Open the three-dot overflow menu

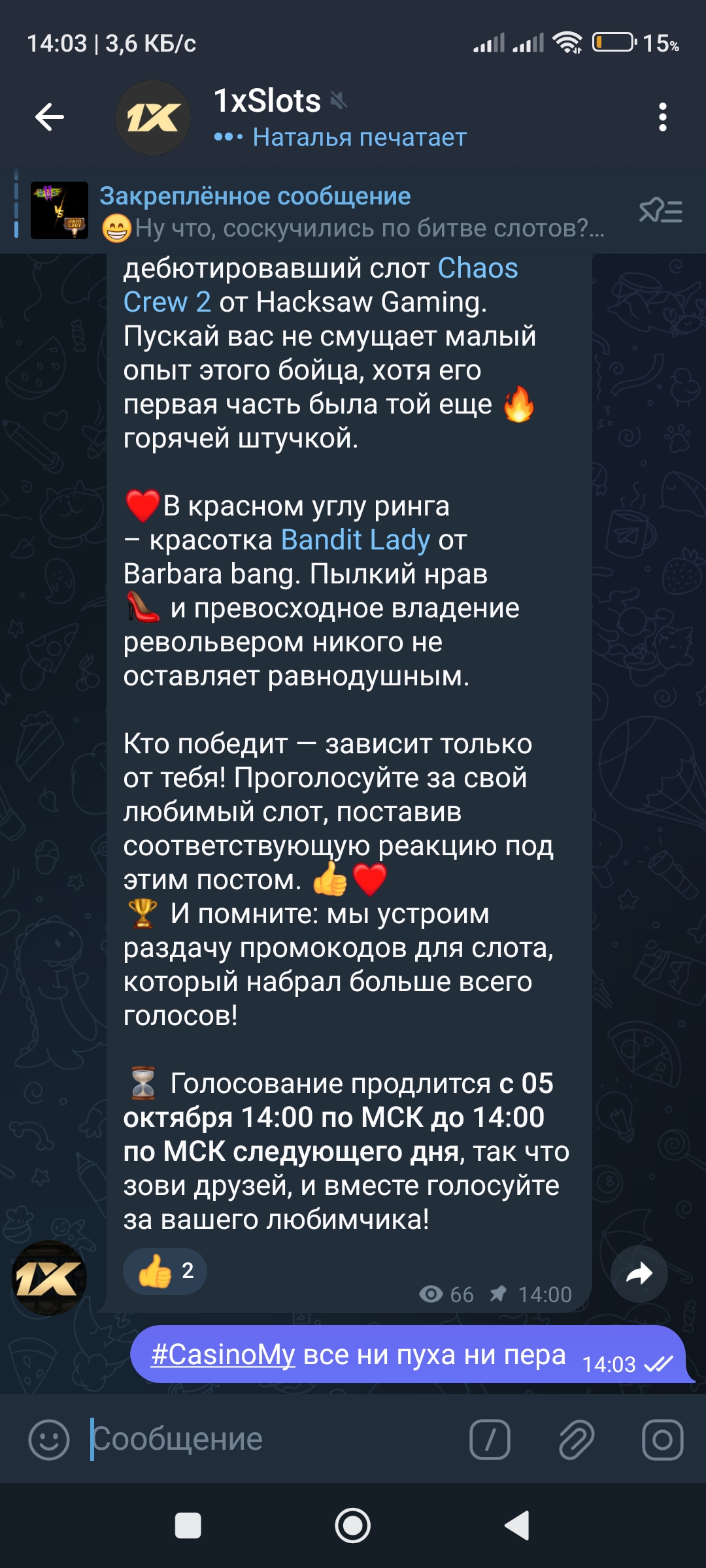point(663,118)
